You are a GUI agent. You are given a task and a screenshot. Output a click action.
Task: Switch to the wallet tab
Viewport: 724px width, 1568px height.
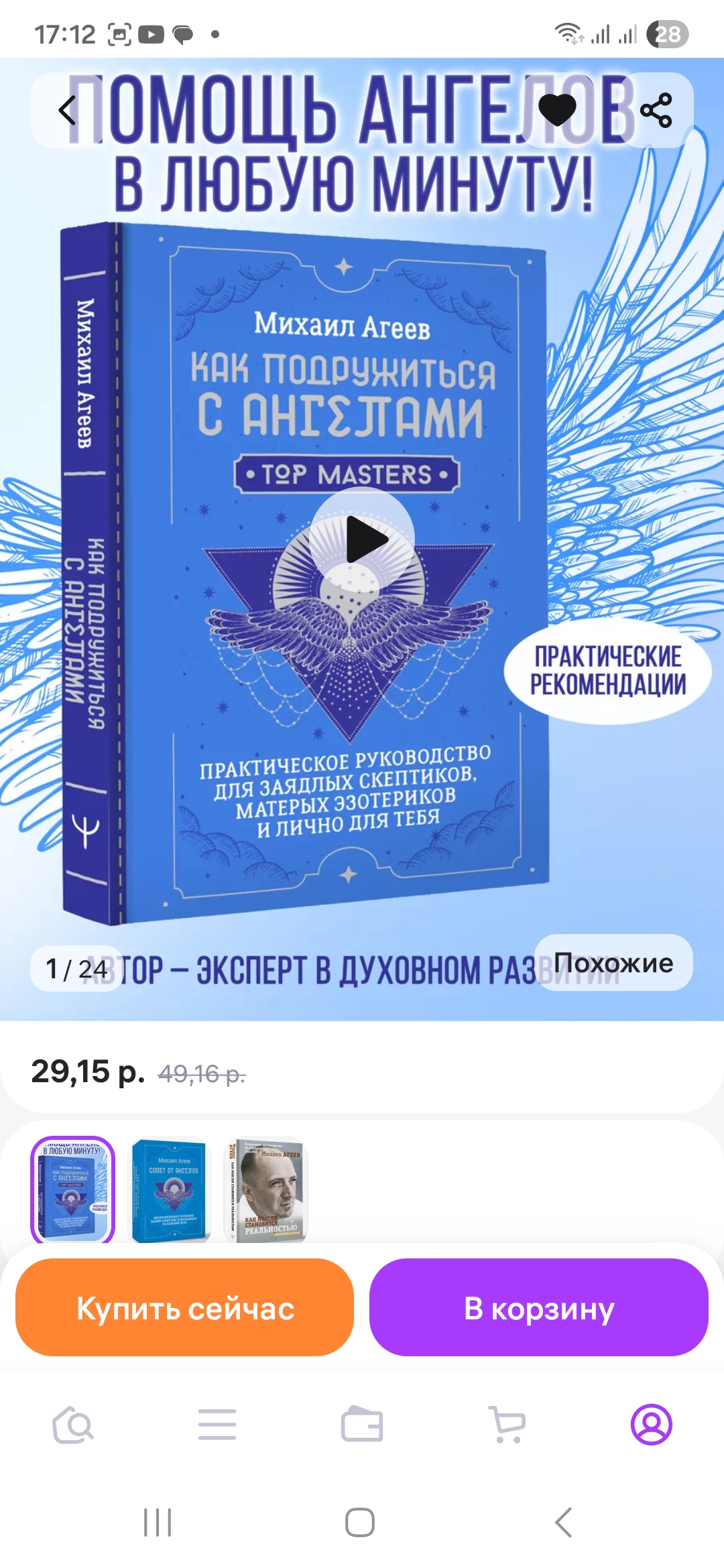click(x=362, y=1424)
